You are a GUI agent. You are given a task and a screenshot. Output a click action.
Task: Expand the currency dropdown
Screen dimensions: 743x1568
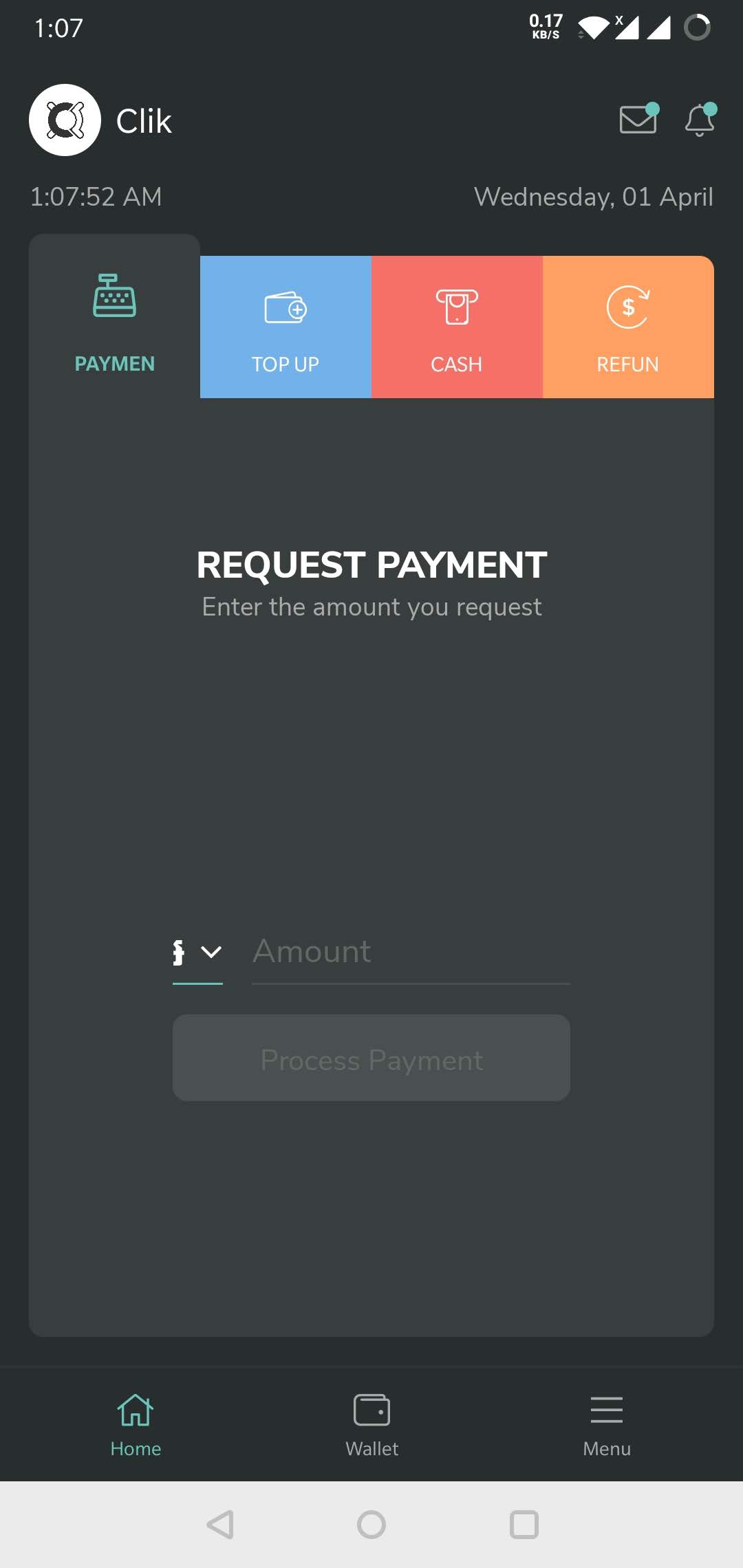197,952
